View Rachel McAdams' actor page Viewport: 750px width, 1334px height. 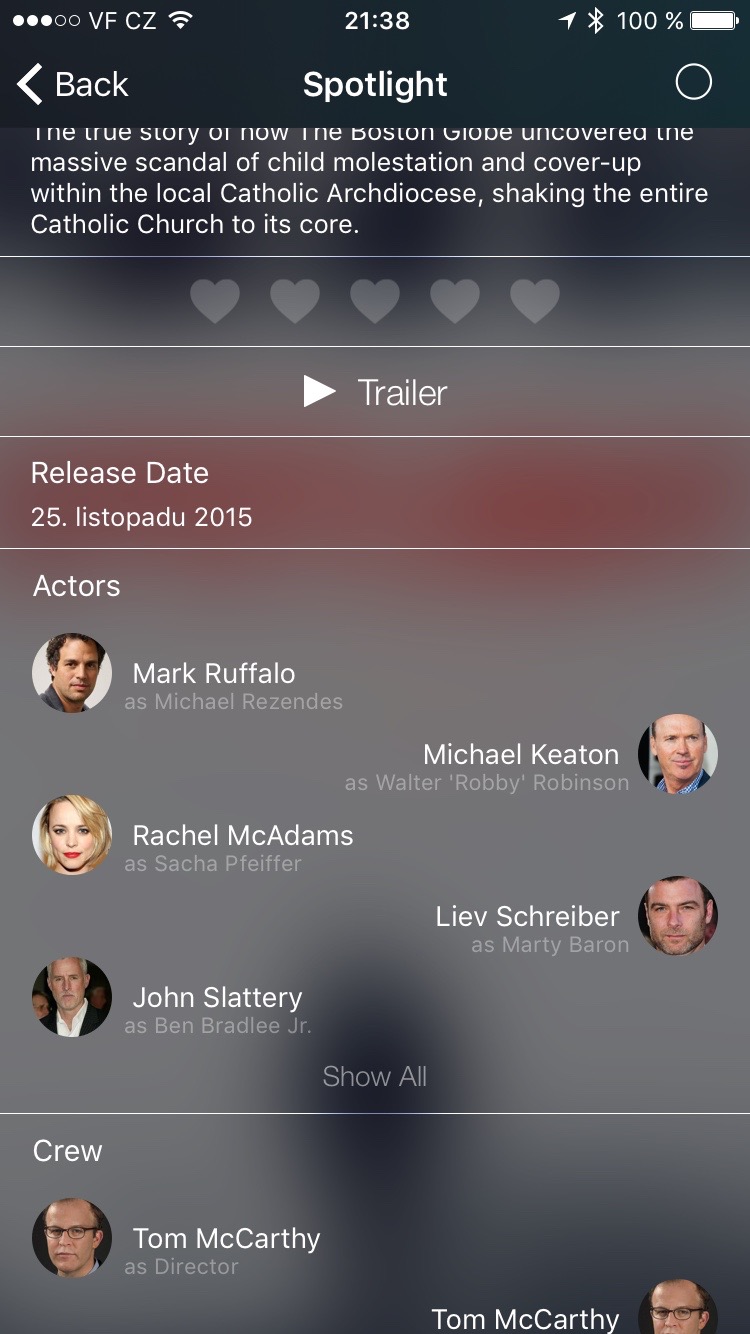pos(242,836)
